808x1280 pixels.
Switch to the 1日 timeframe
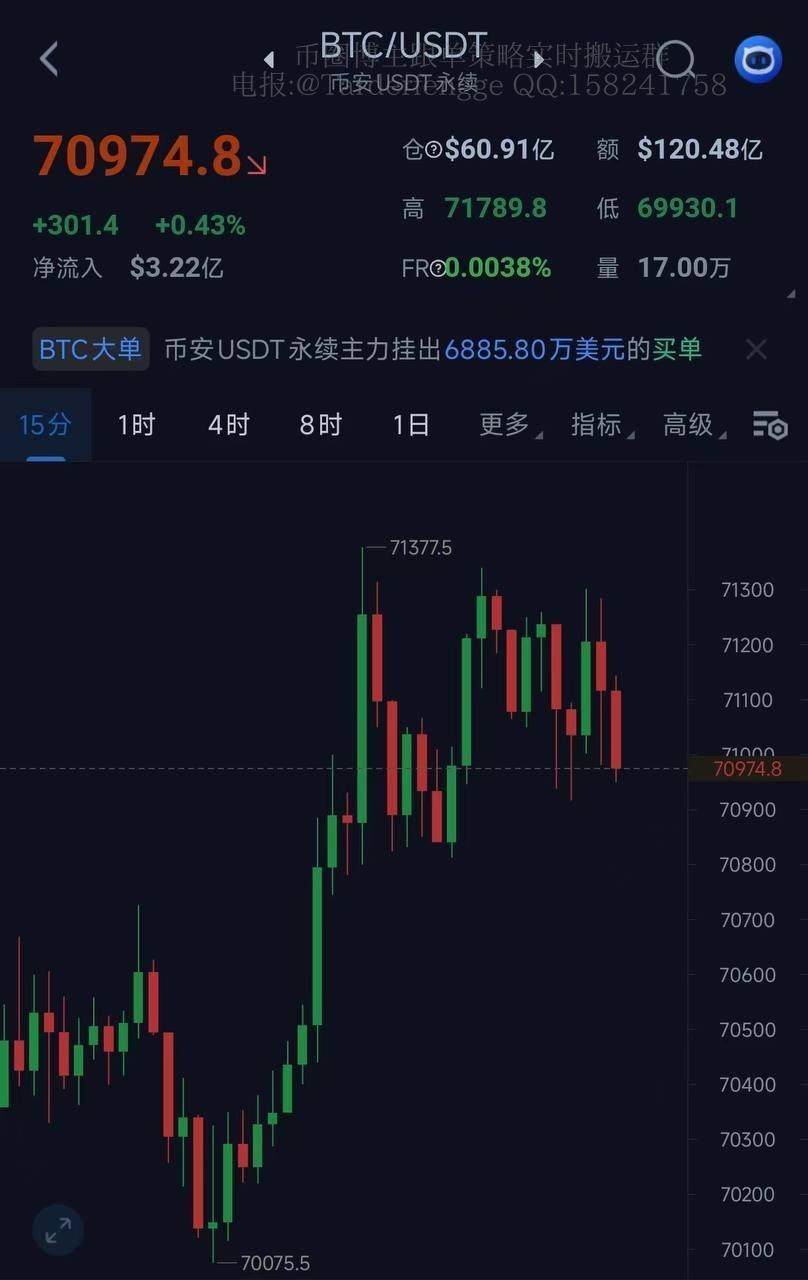coord(410,424)
